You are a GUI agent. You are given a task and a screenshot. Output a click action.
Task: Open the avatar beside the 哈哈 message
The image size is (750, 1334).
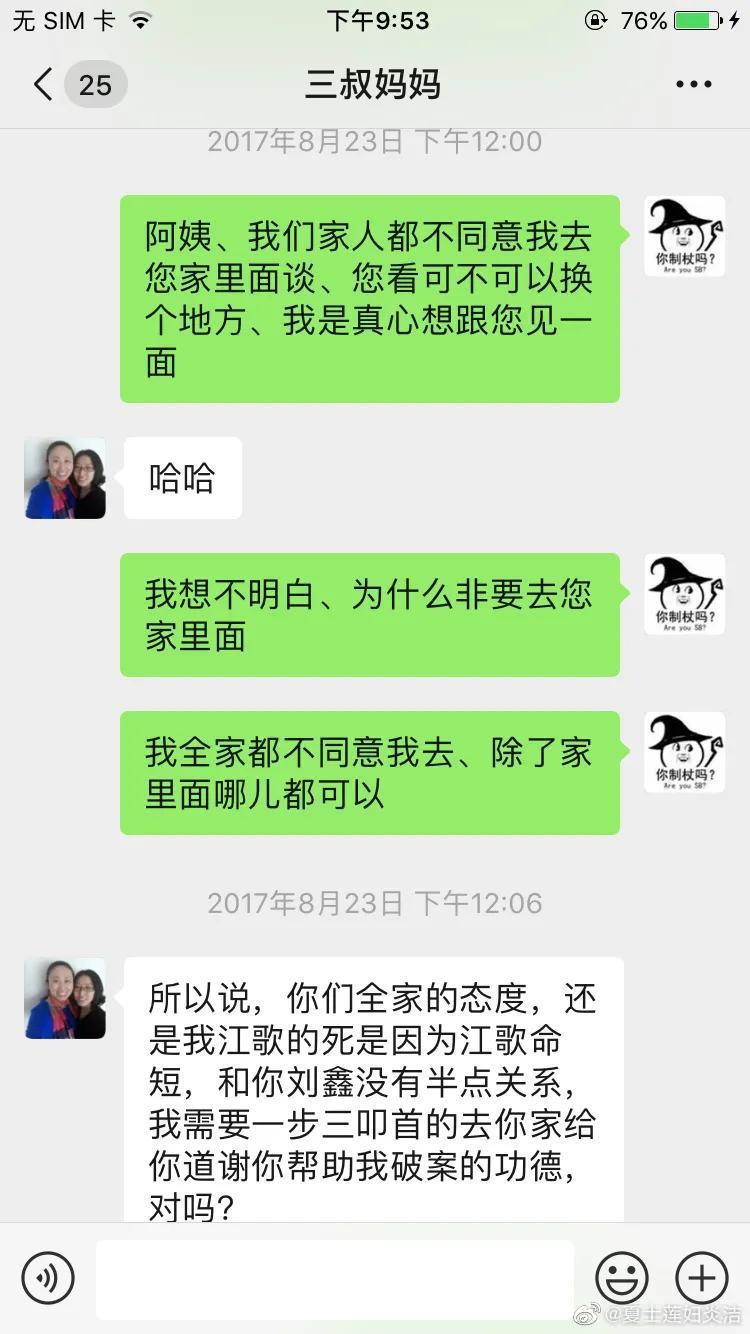pos(65,478)
